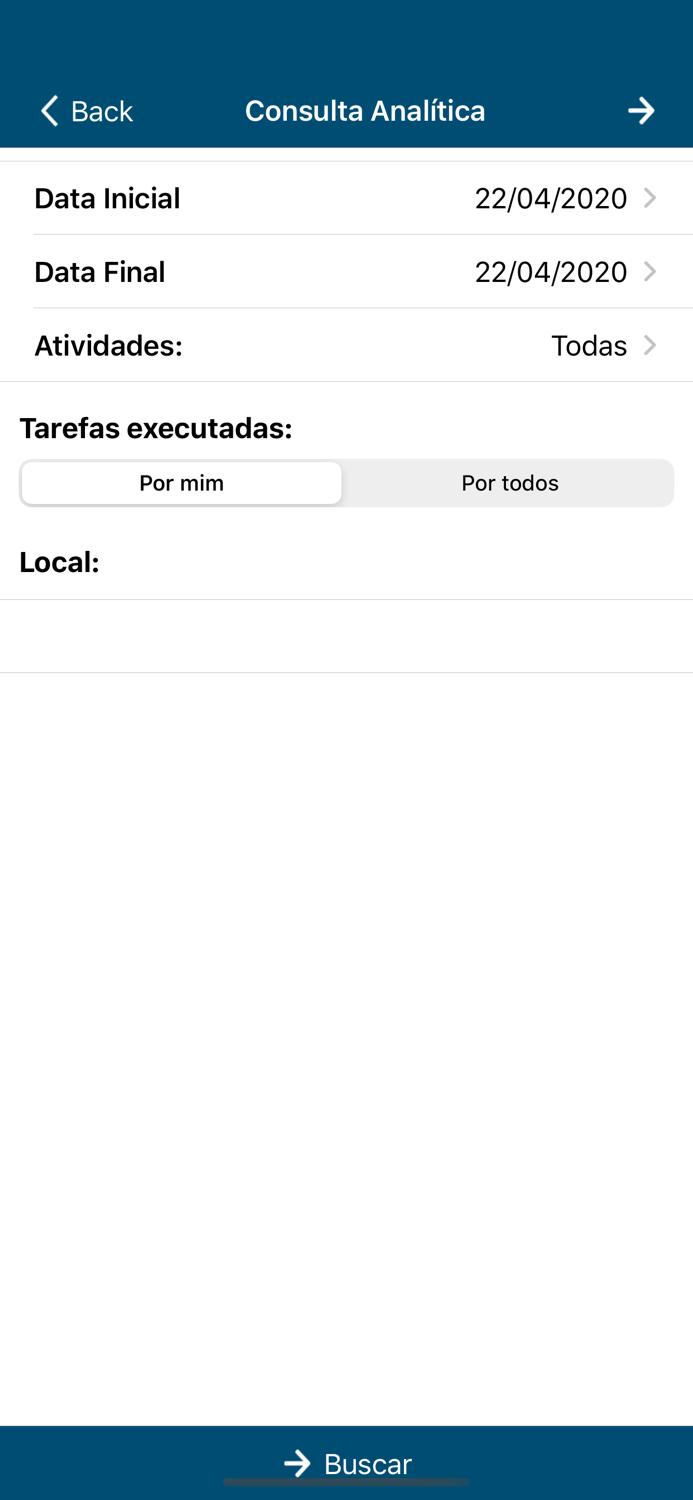Run the search with Buscar
Screen dimensions: 693x1500
(x=347, y=1463)
